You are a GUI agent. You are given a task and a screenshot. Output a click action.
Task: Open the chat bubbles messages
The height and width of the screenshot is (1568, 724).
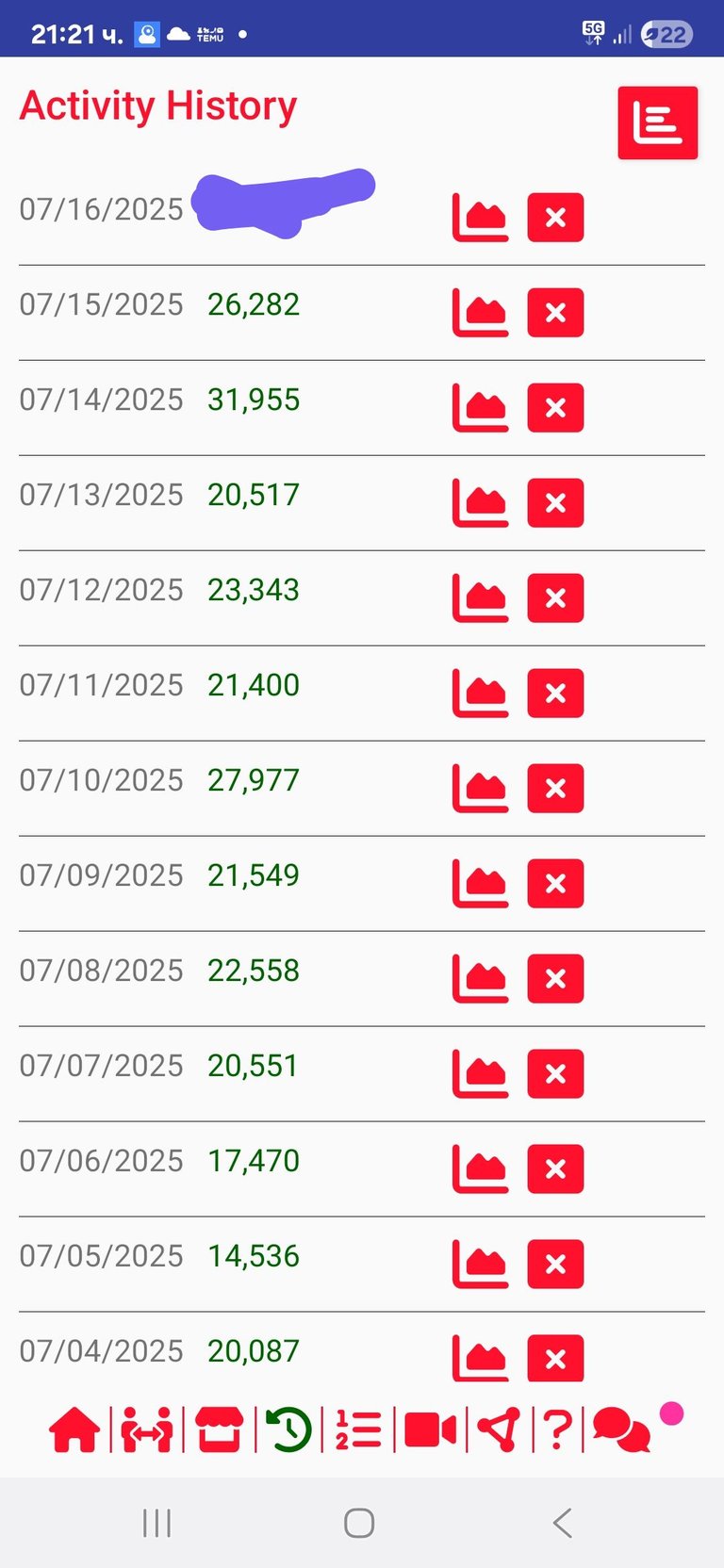click(x=621, y=1429)
